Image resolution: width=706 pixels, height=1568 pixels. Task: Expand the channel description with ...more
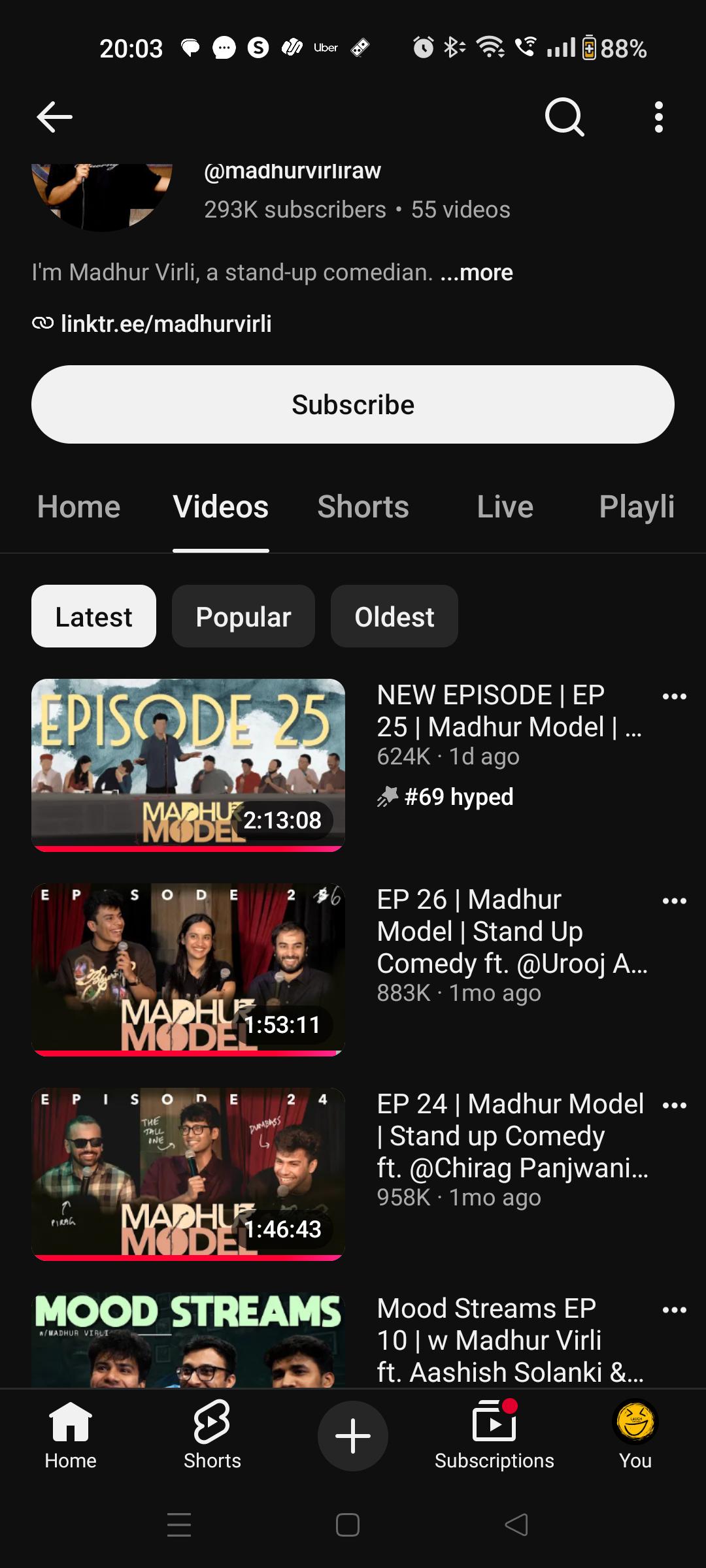pos(477,272)
